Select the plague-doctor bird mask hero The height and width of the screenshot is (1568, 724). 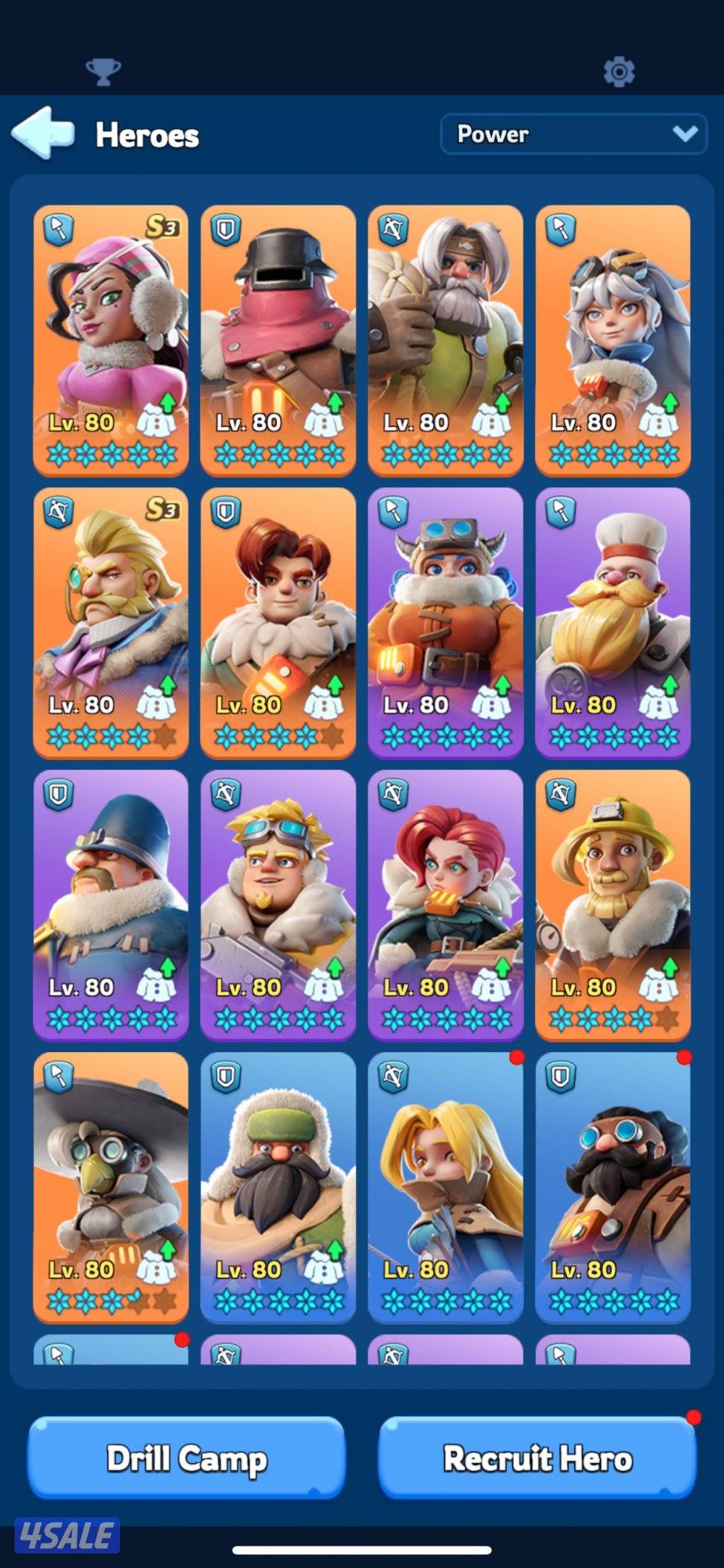pos(111,1187)
